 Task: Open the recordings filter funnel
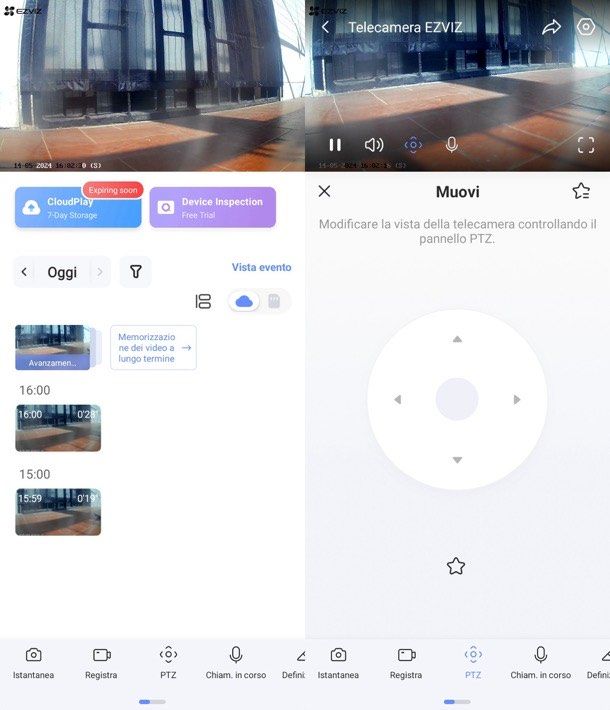(x=136, y=272)
